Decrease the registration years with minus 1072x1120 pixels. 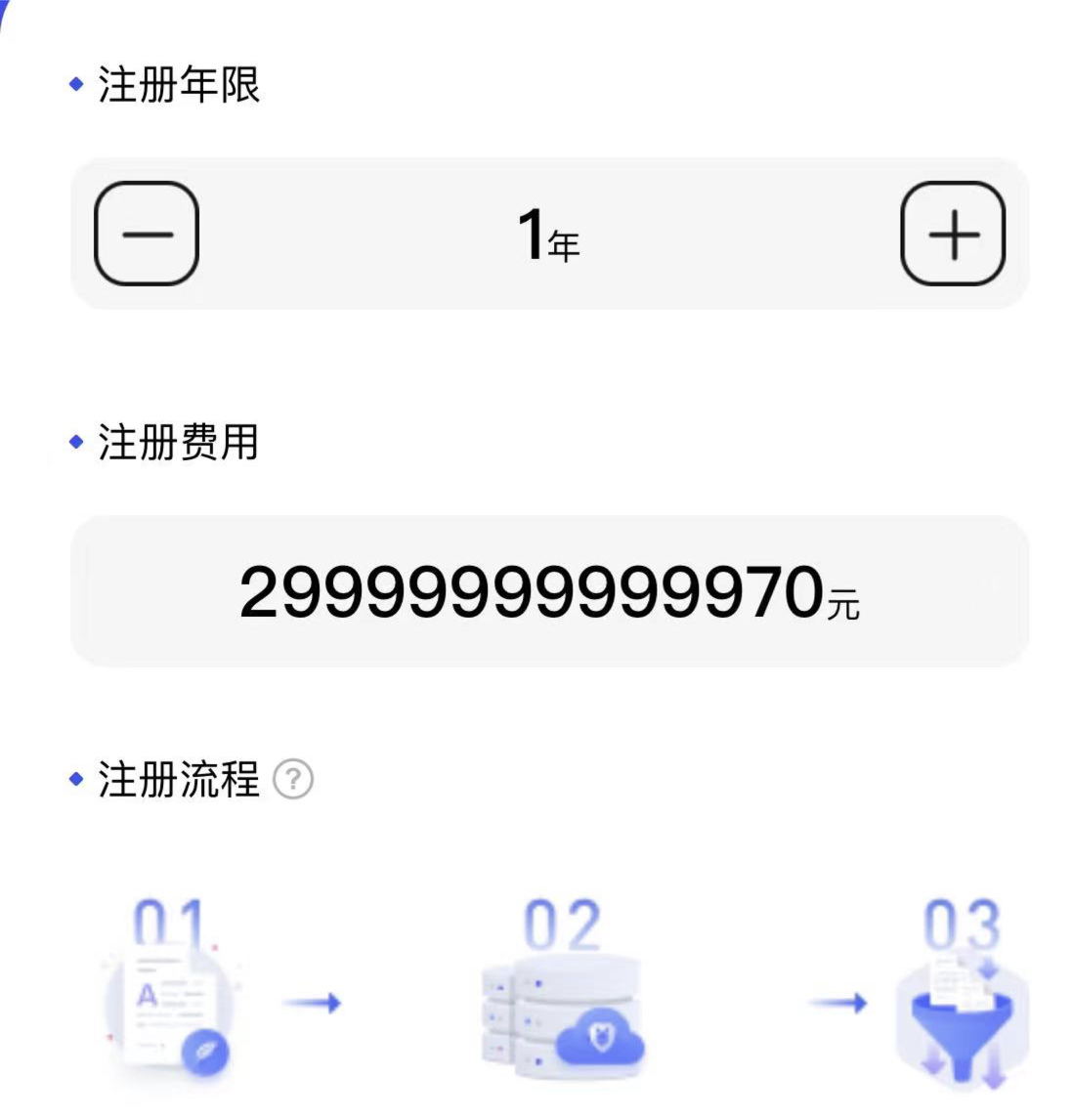click(x=147, y=235)
